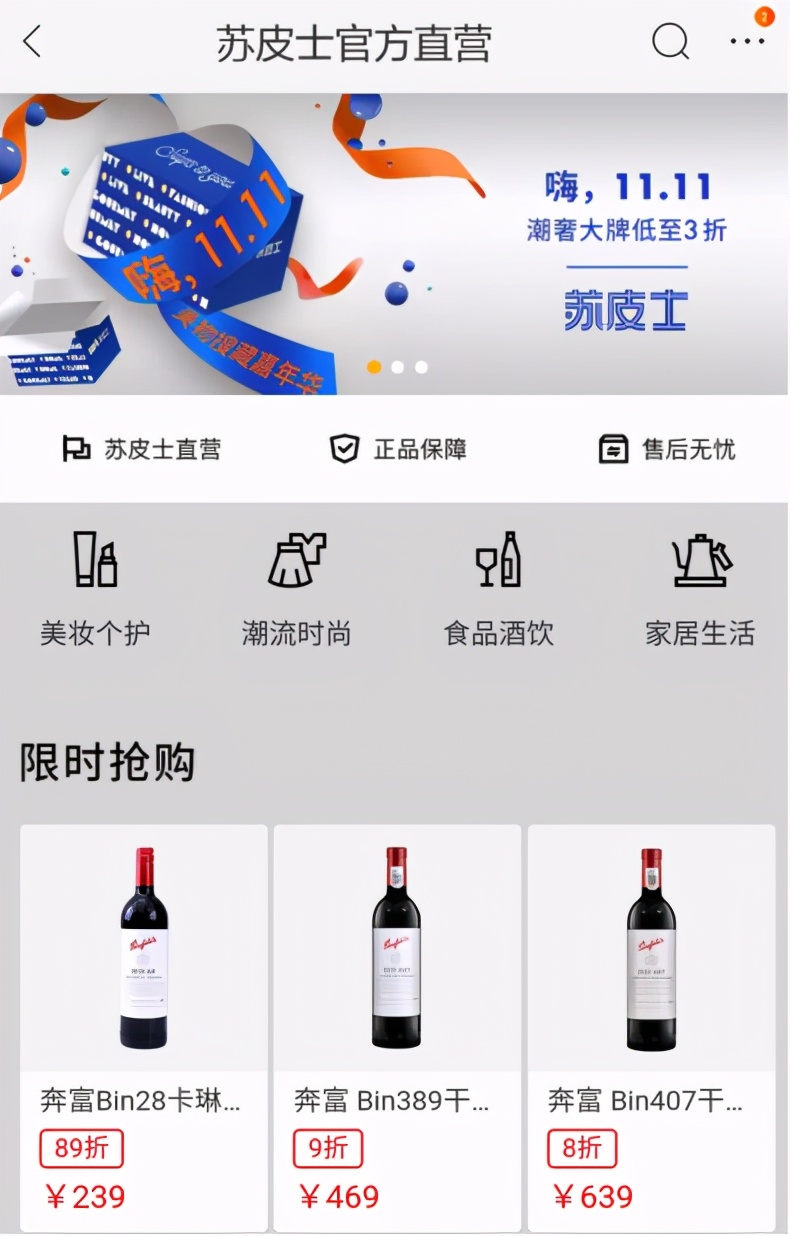
Task: Tap the 89折 discount tag on Bin28
Action: point(79,1148)
